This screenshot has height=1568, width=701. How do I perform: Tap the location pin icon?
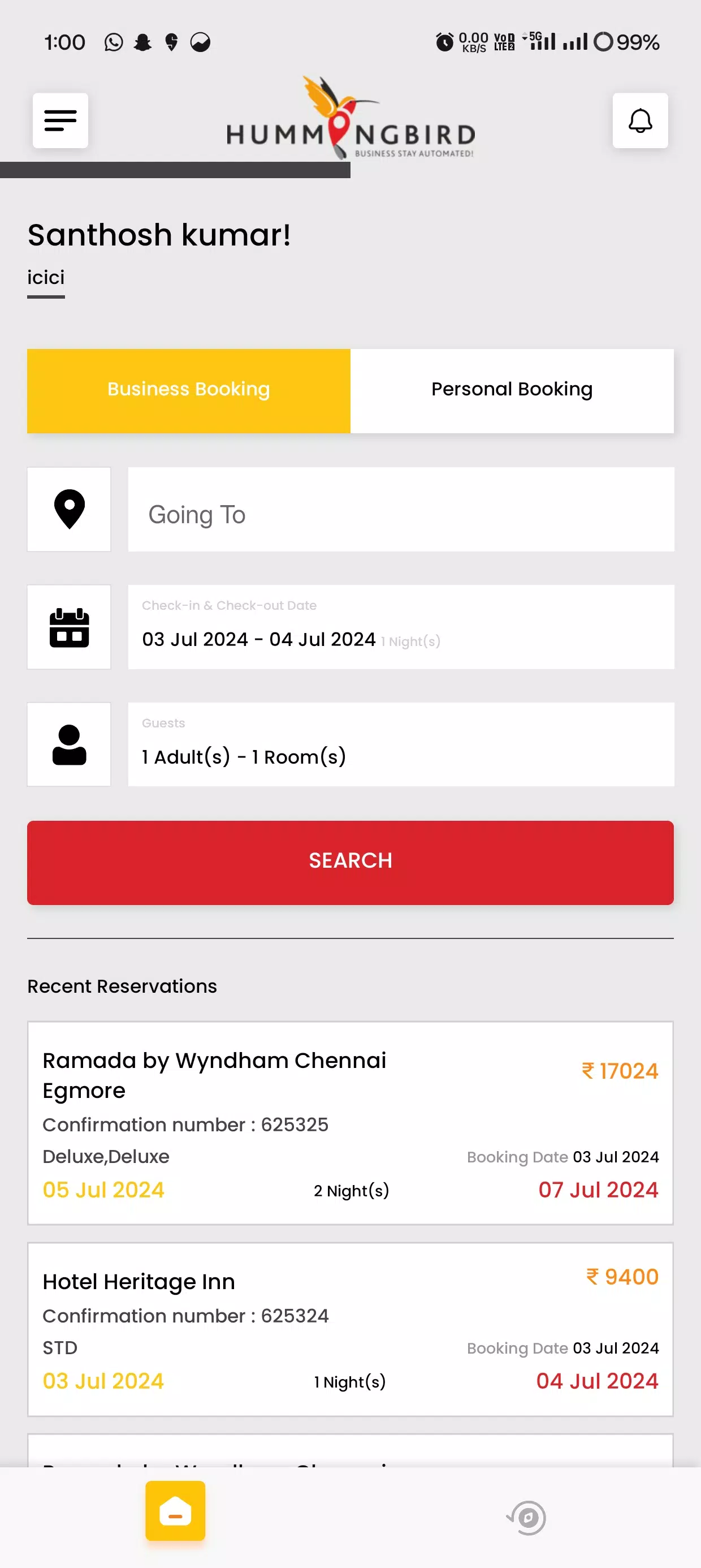pos(70,510)
